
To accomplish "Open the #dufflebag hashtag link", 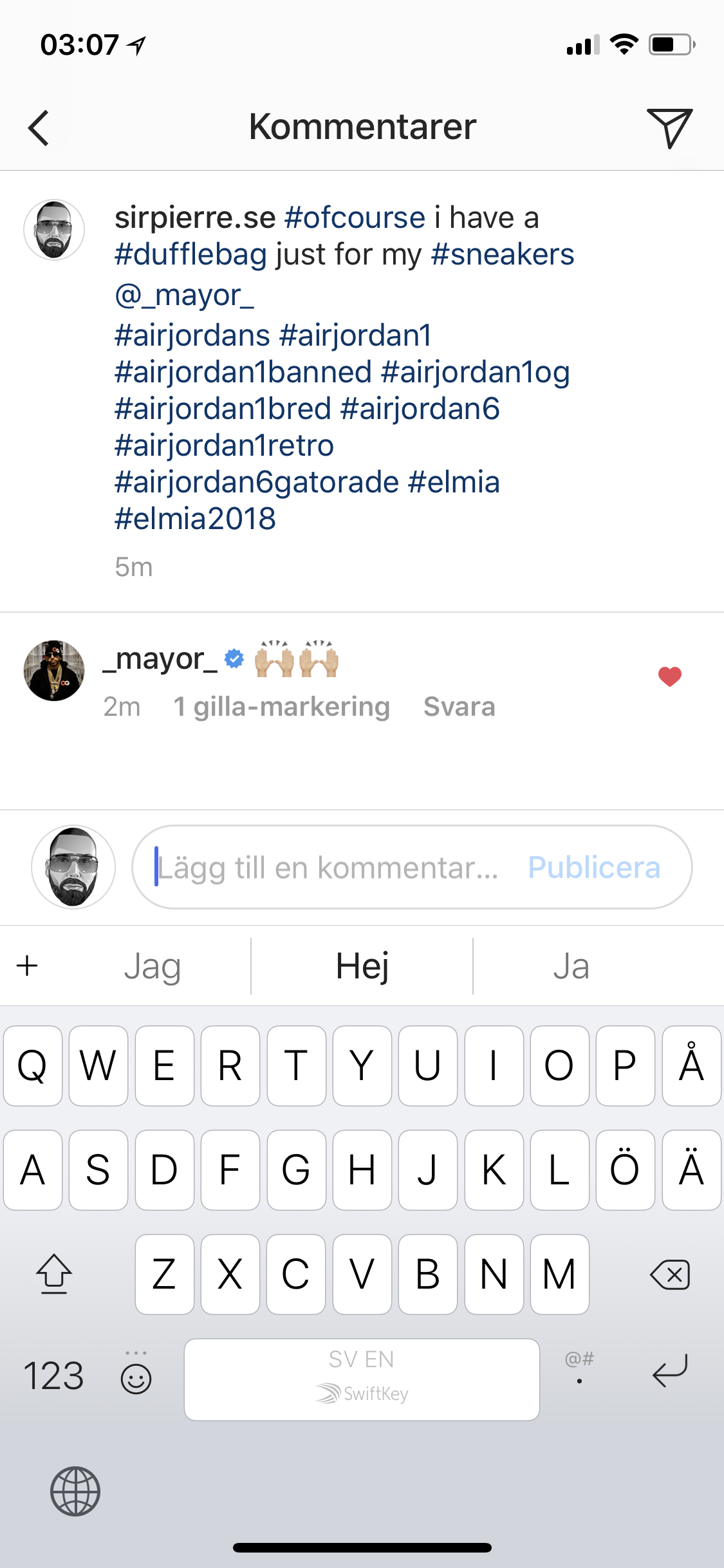I will (190, 254).
